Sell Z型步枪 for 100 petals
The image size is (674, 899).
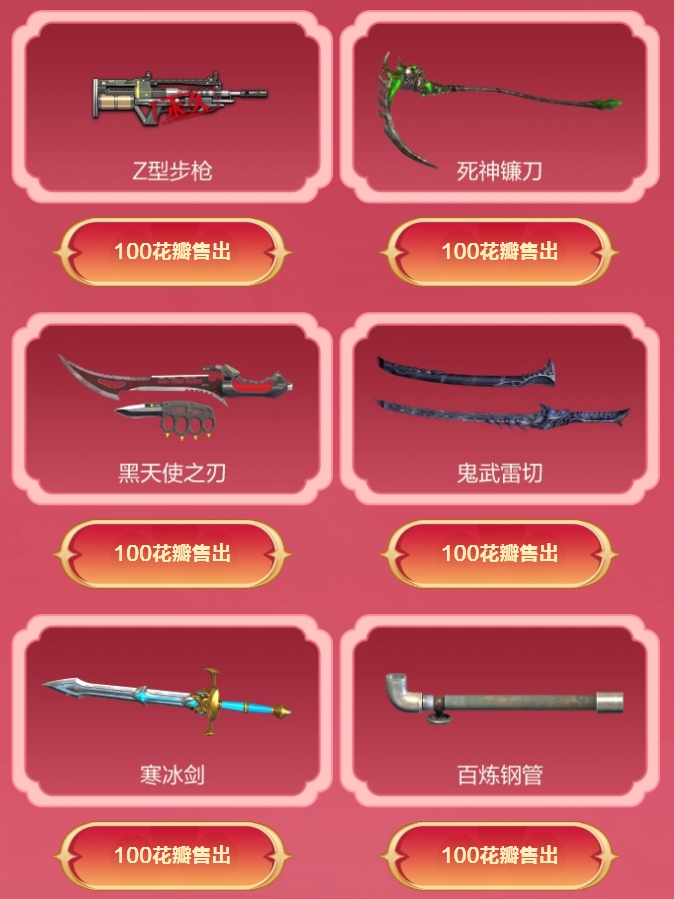(x=172, y=252)
